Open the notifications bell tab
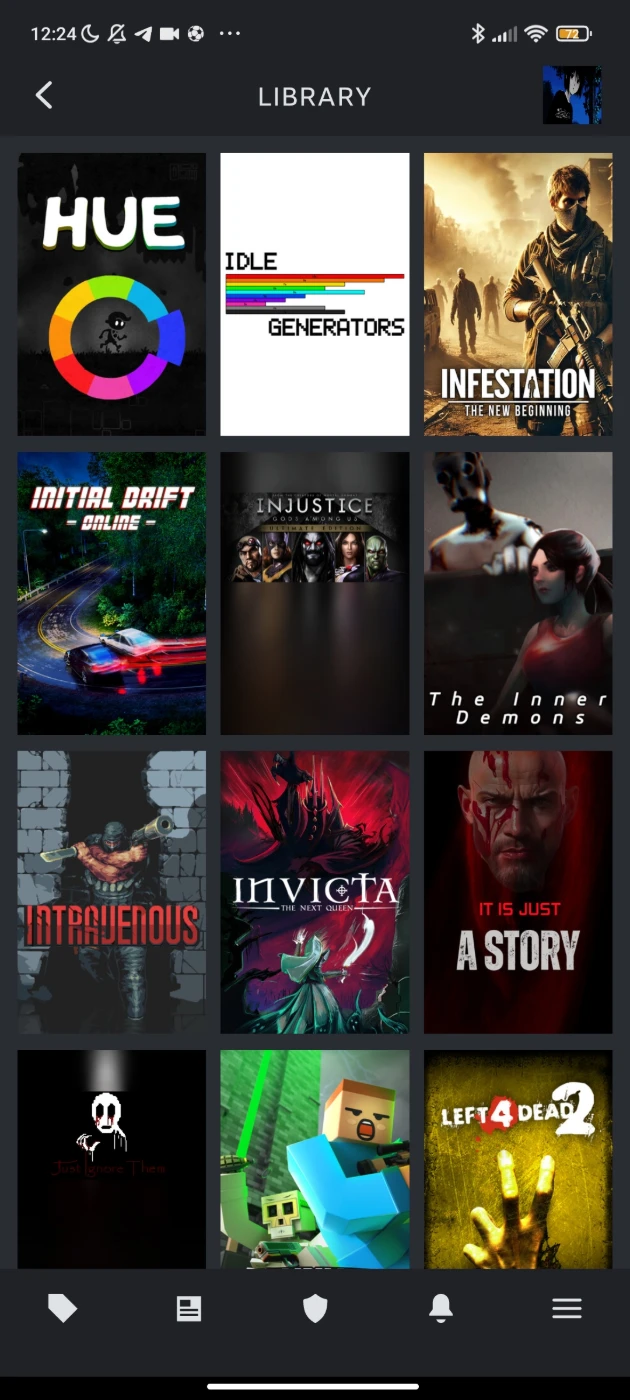 point(441,1309)
